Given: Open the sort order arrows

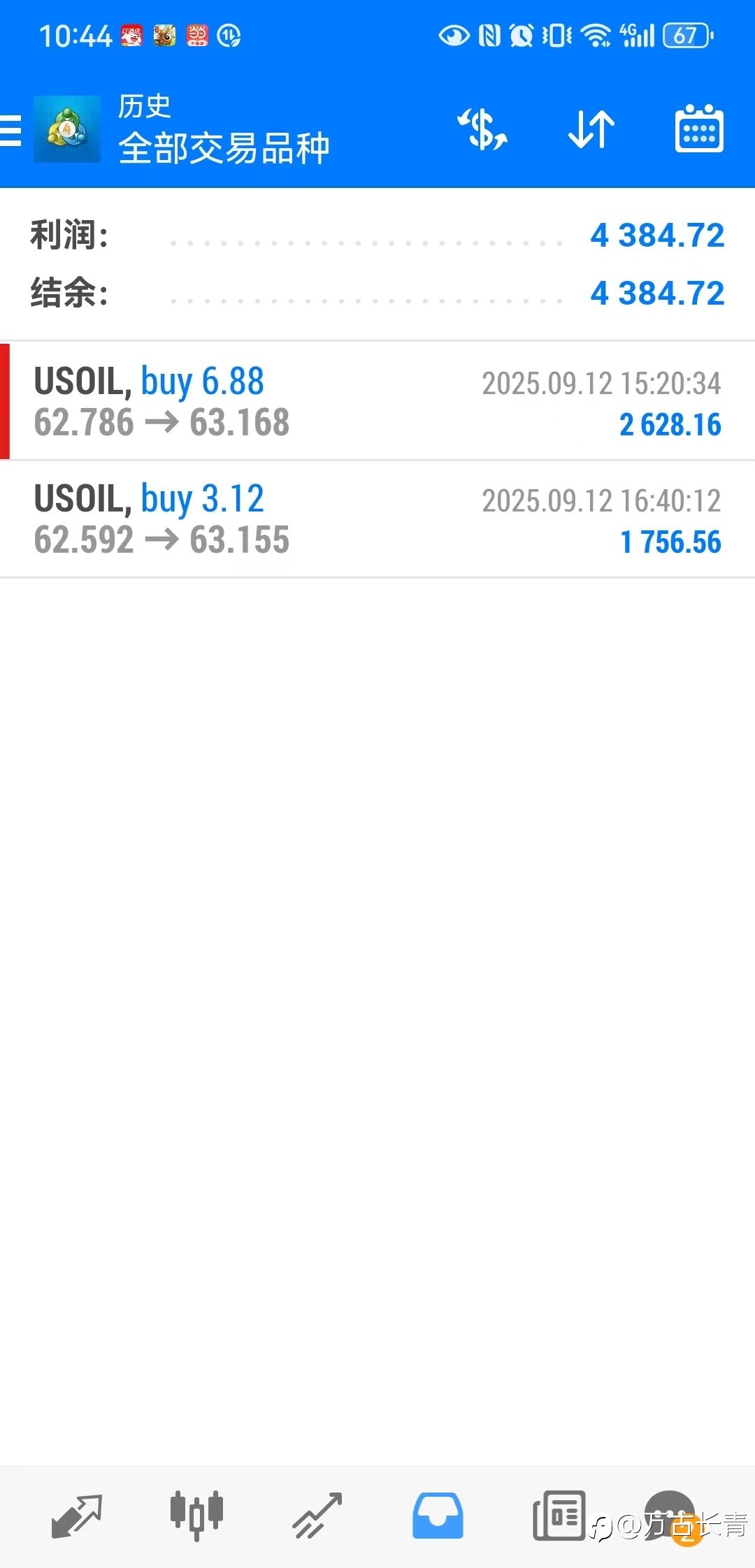Looking at the screenshot, I should 591,129.
